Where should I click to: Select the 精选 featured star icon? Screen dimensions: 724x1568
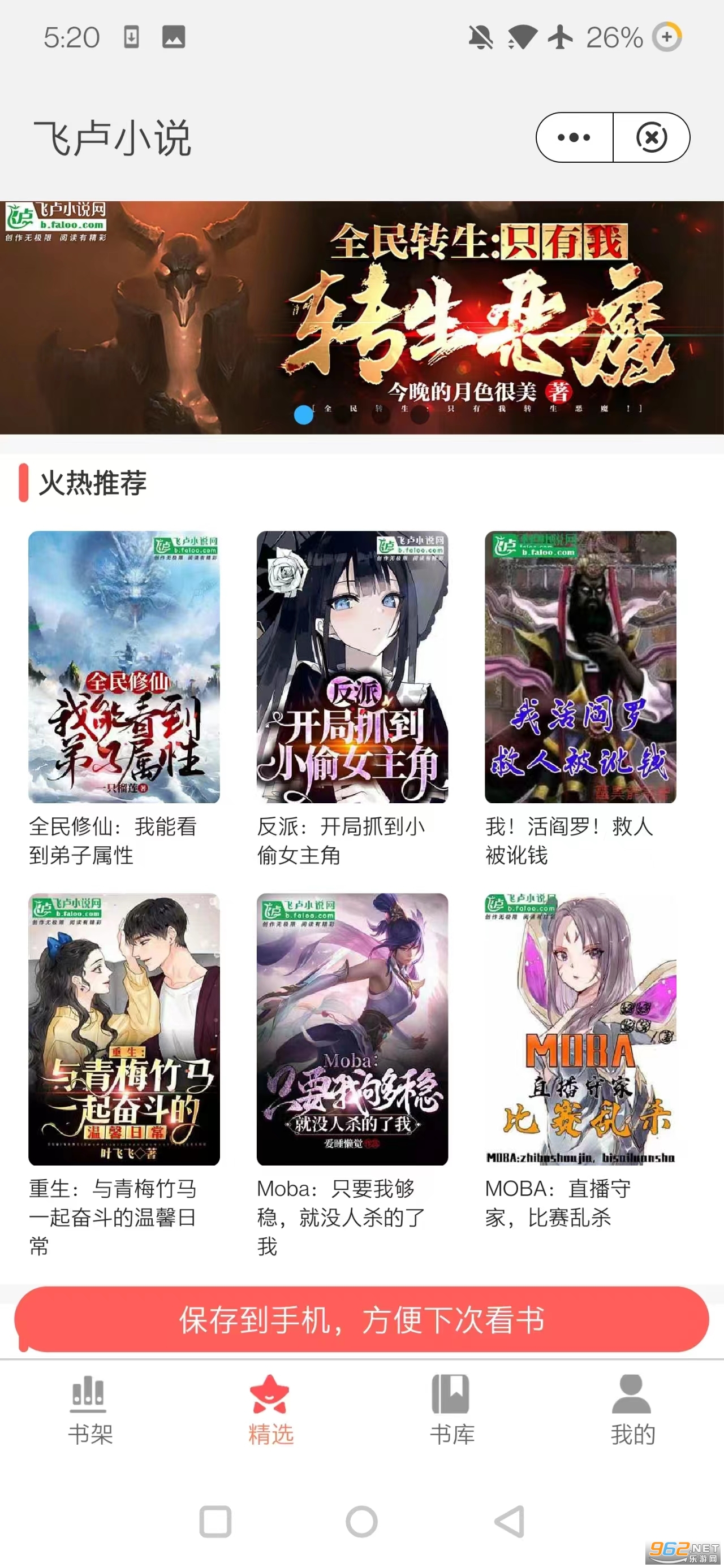tap(270, 1394)
